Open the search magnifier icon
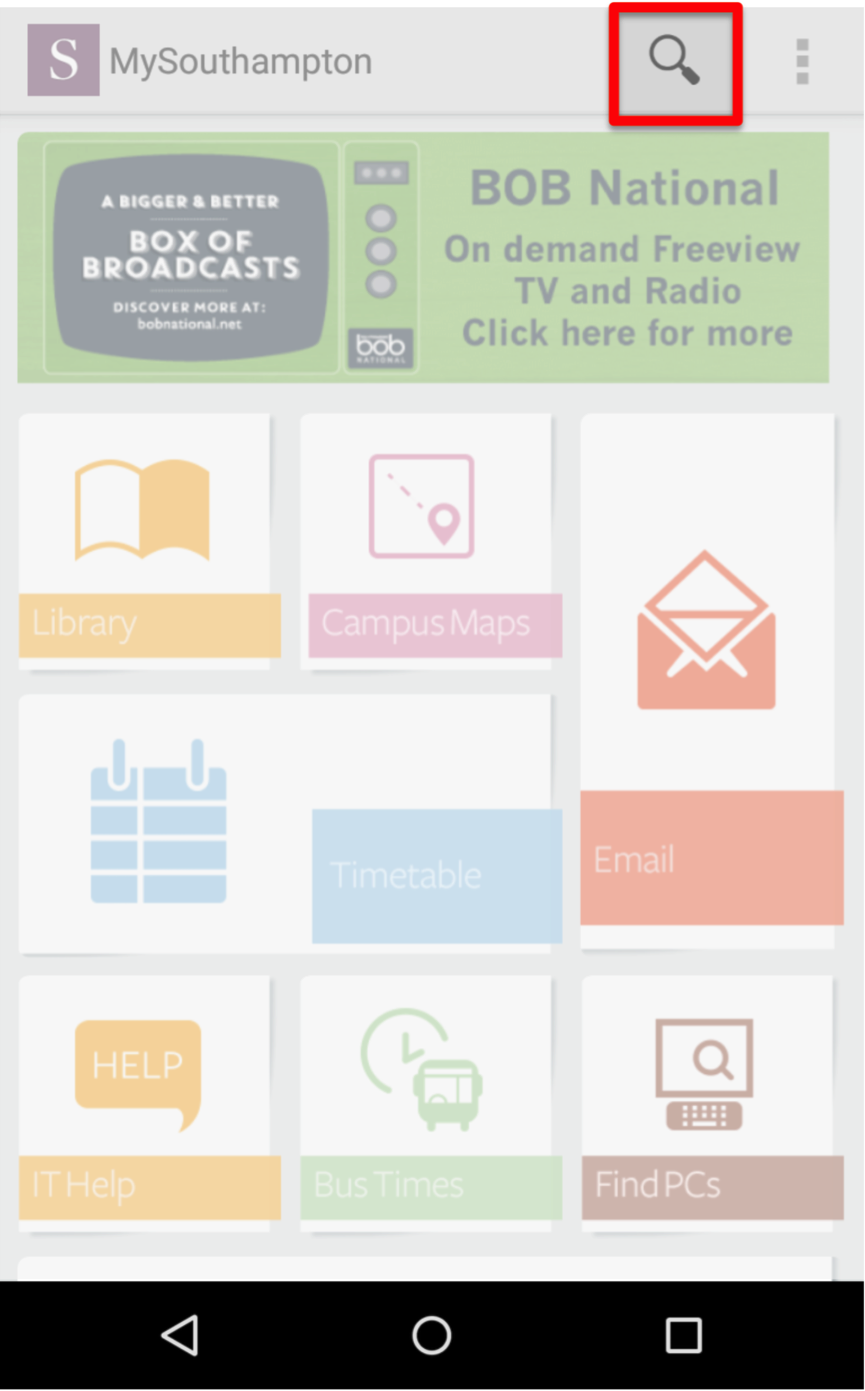 click(x=675, y=62)
